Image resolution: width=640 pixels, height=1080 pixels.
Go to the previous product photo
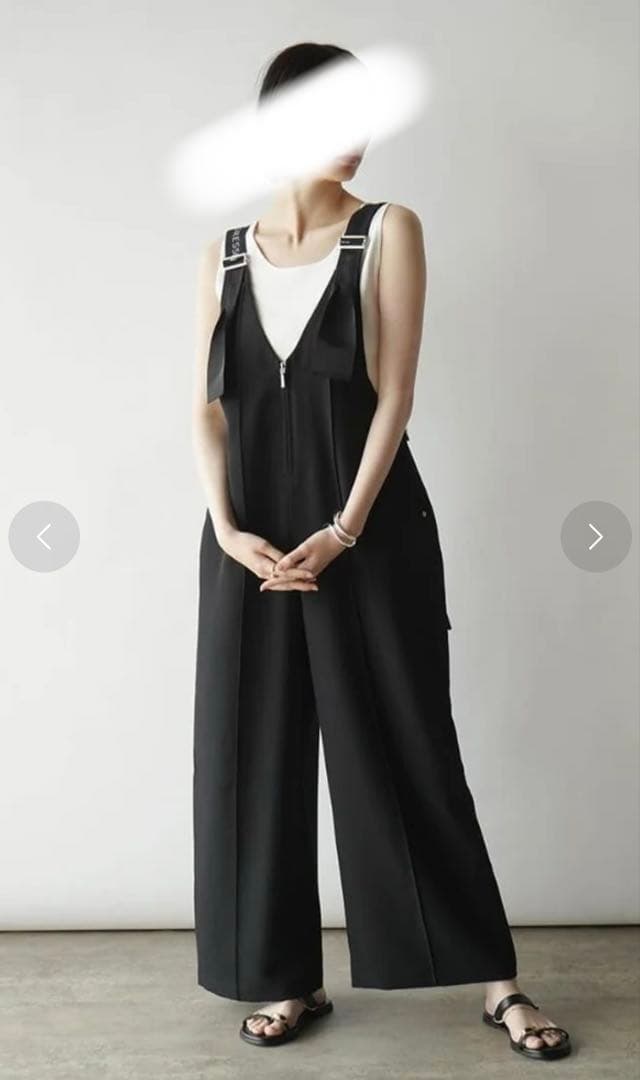coord(44,537)
